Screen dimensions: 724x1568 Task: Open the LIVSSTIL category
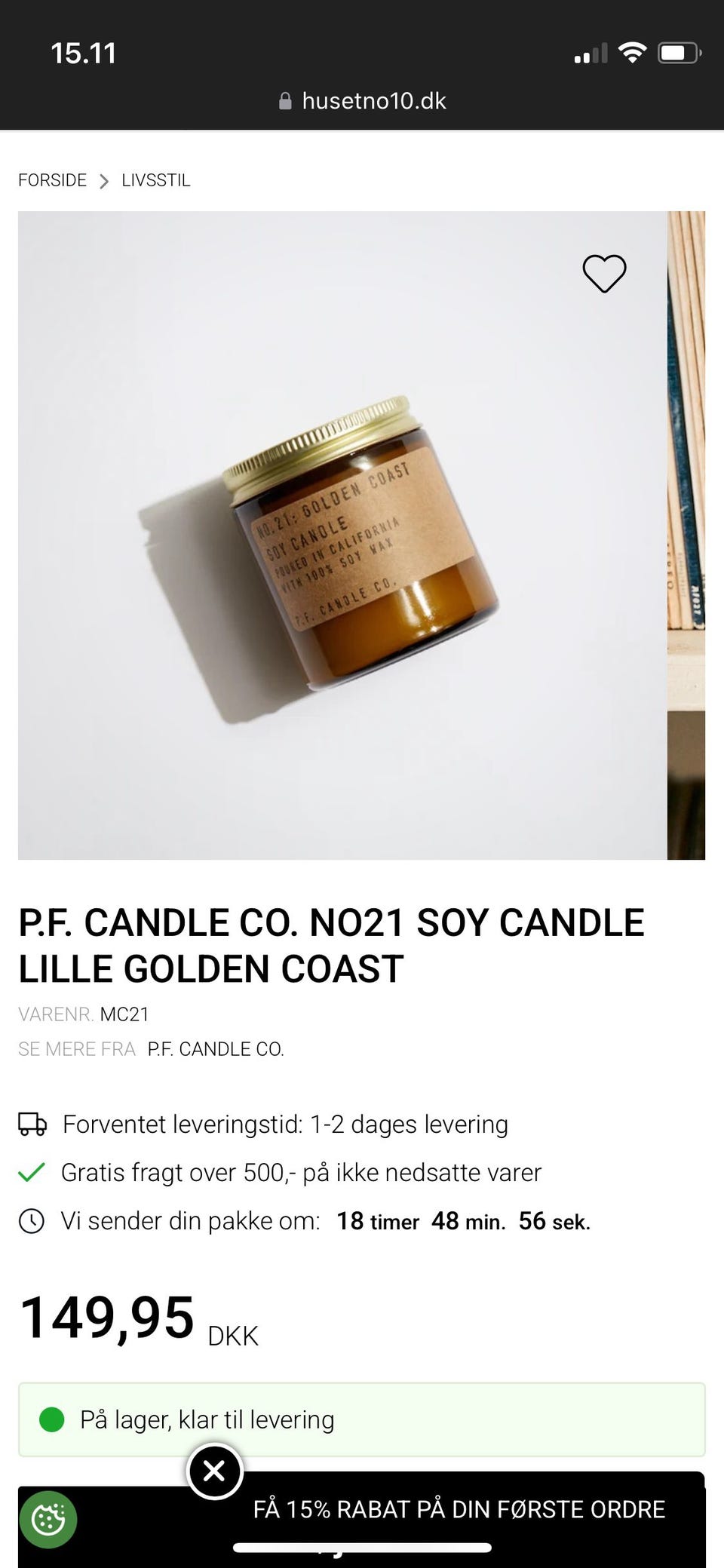coord(155,180)
